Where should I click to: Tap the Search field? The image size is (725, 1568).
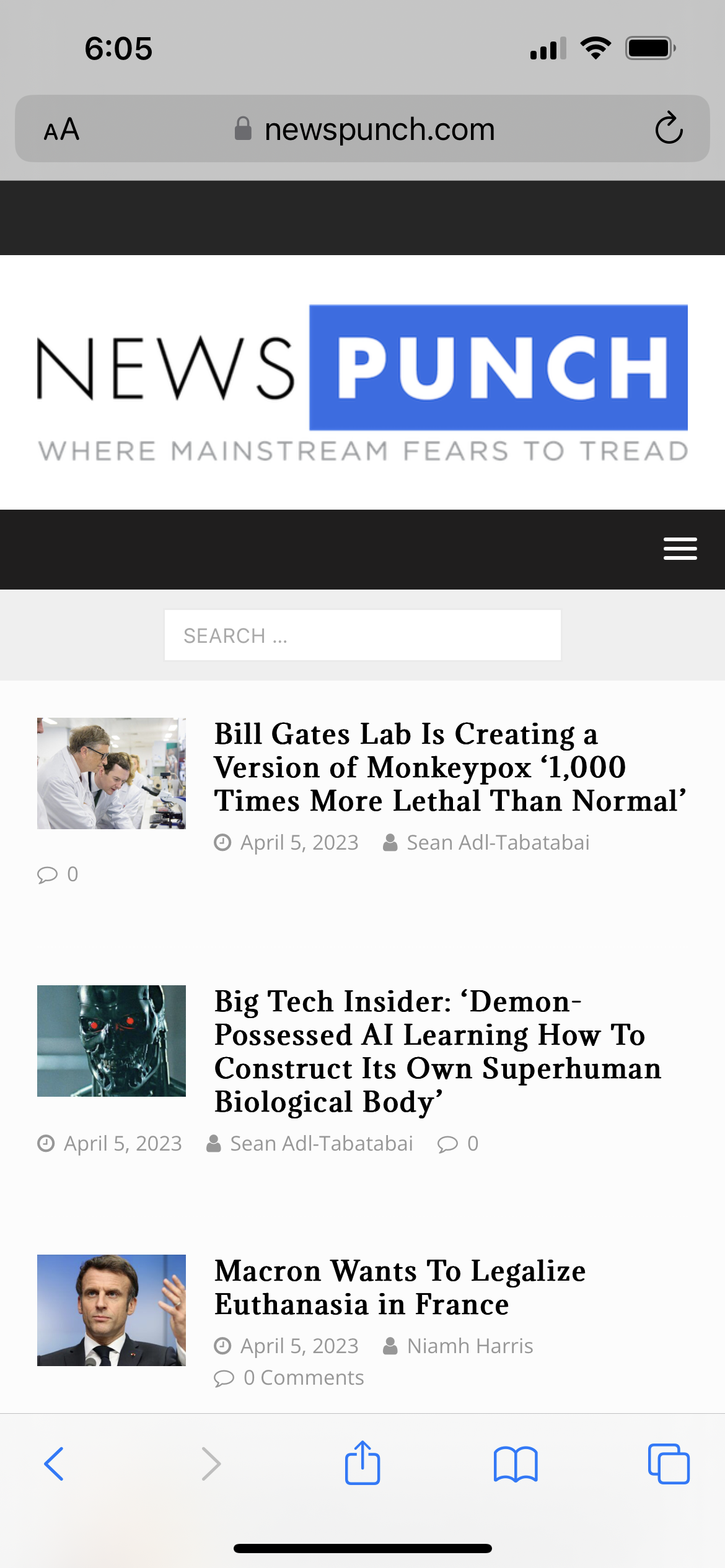[x=362, y=635]
